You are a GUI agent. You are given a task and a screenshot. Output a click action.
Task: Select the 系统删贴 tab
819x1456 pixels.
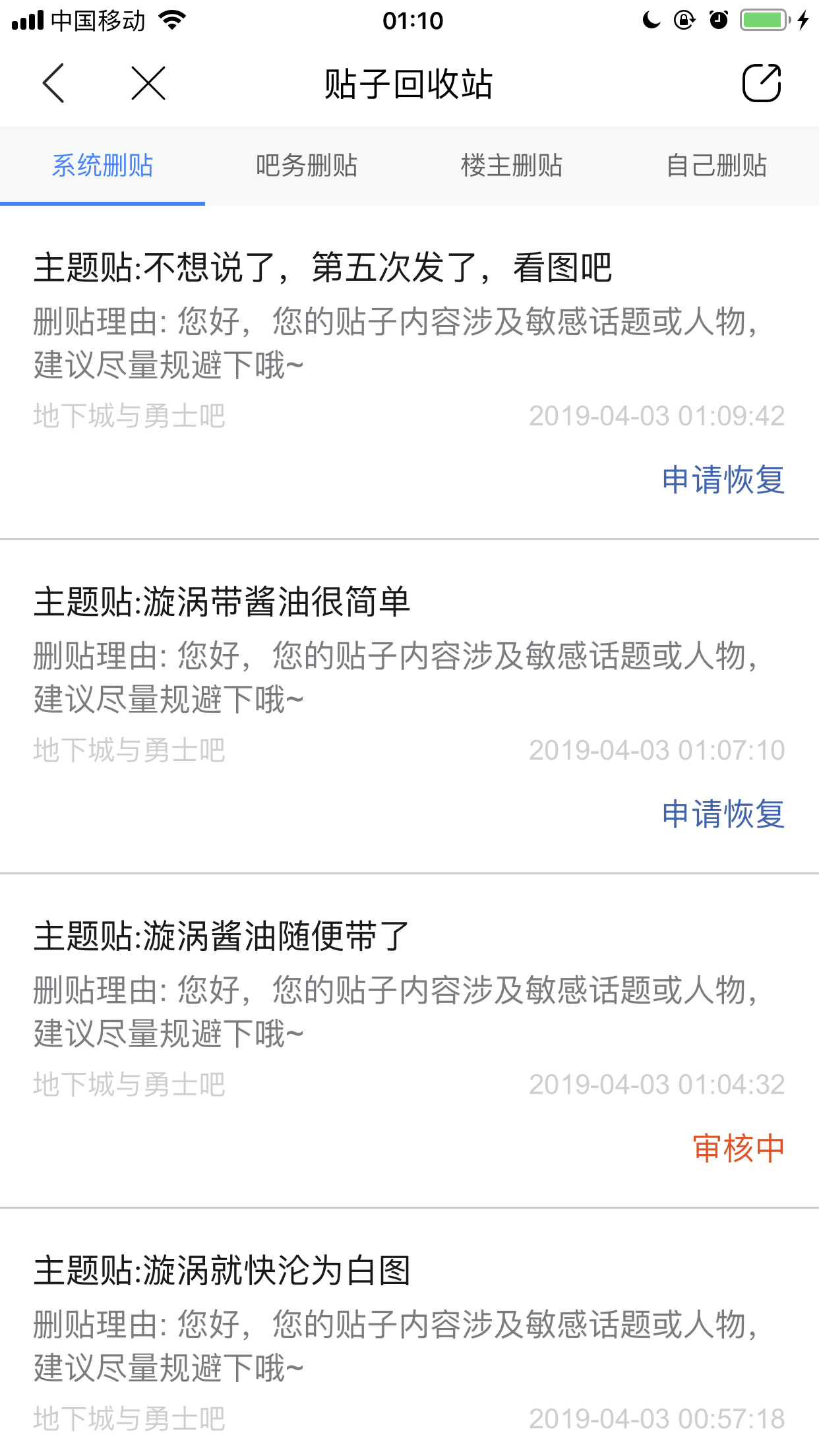102,166
